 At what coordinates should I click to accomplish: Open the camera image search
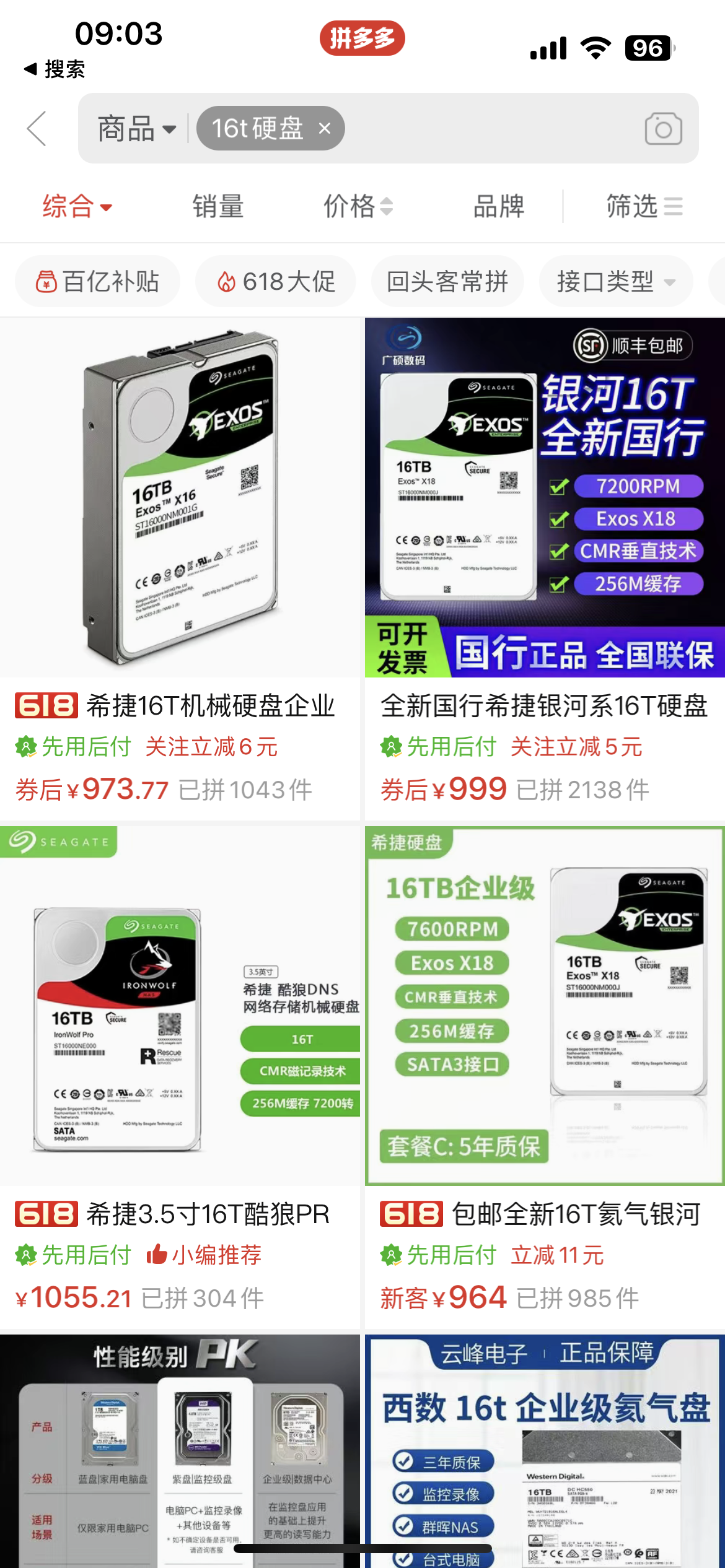(663, 129)
